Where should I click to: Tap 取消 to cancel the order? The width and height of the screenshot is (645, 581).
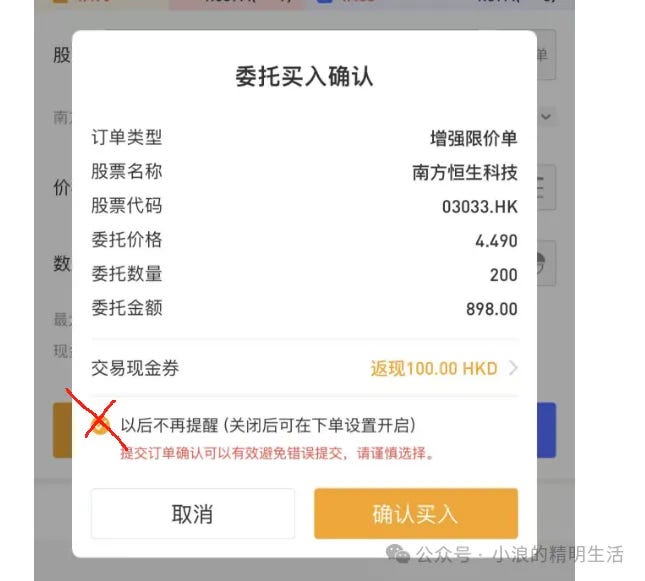tap(192, 514)
